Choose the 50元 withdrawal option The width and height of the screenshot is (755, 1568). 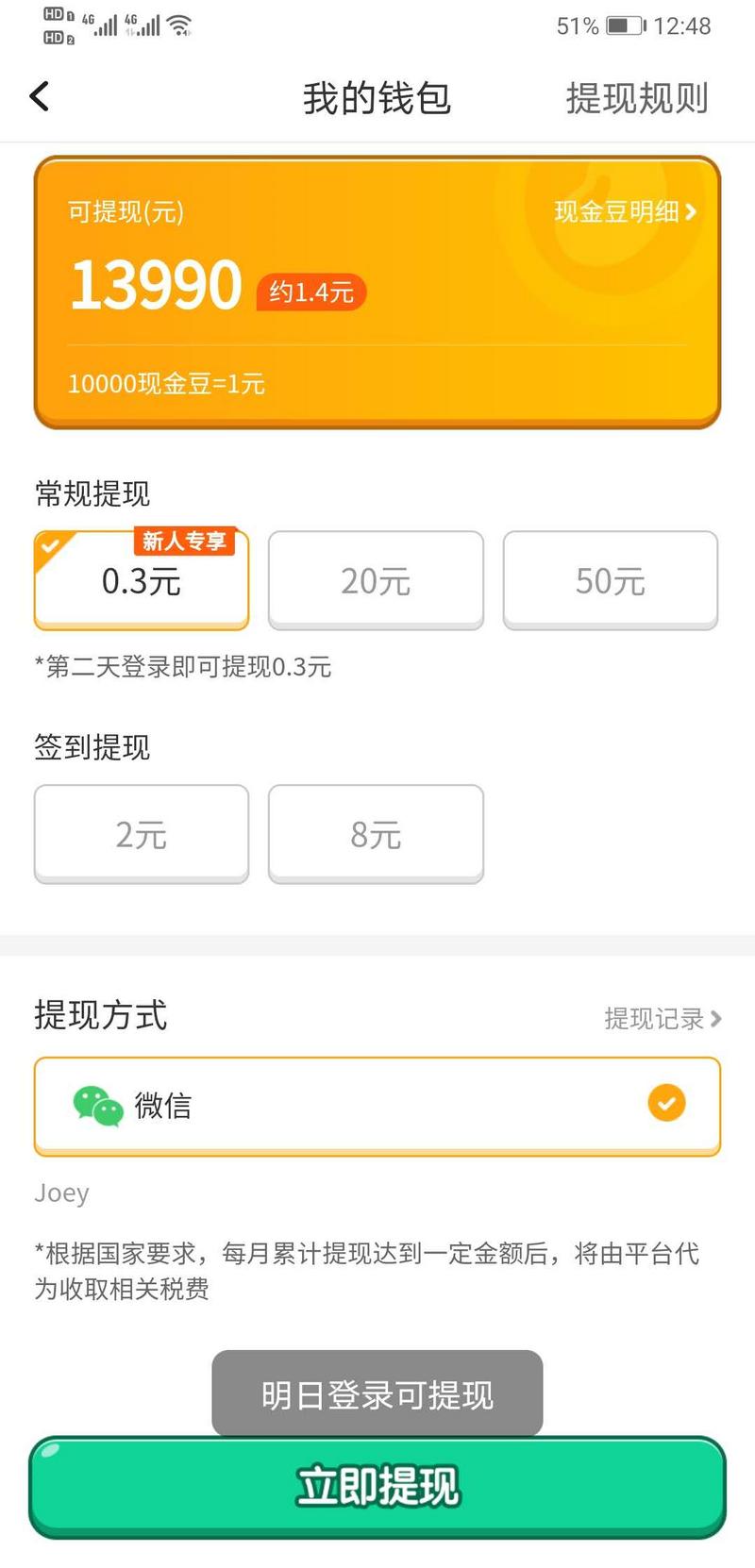[x=610, y=581]
